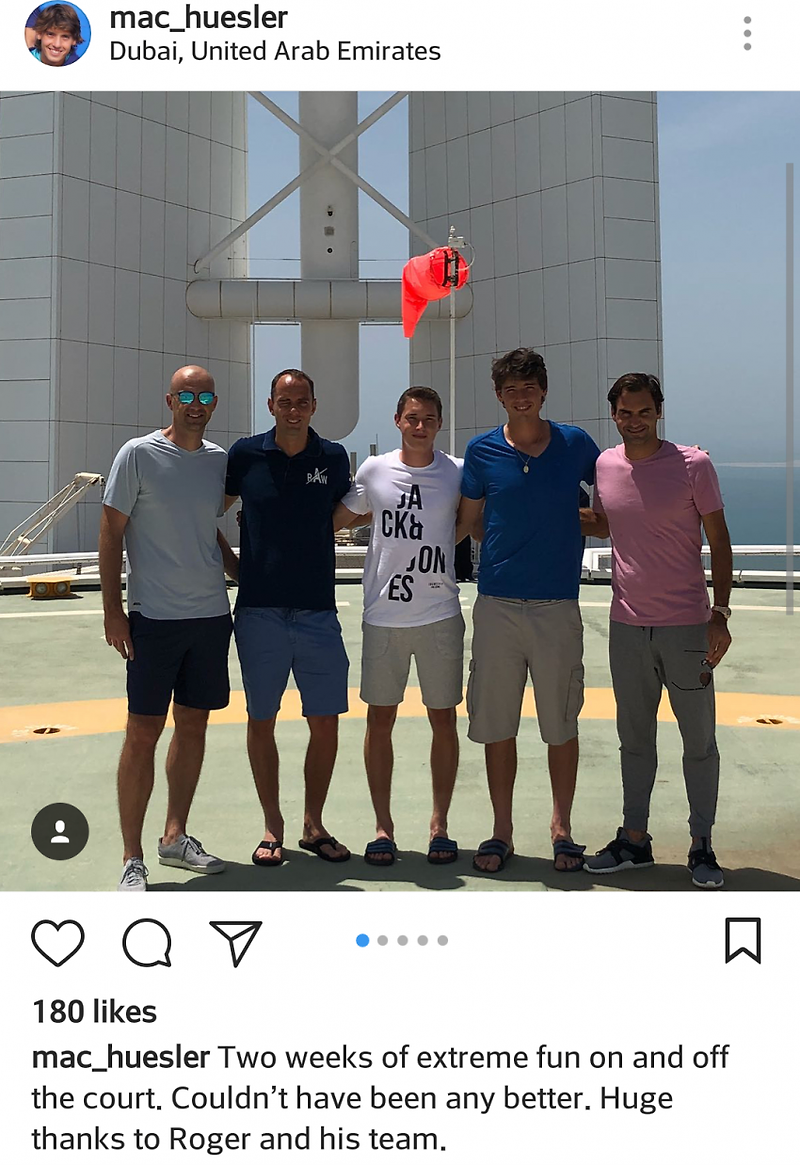Bookmark this post to saved
The width and height of the screenshot is (800, 1165).
coord(742,941)
